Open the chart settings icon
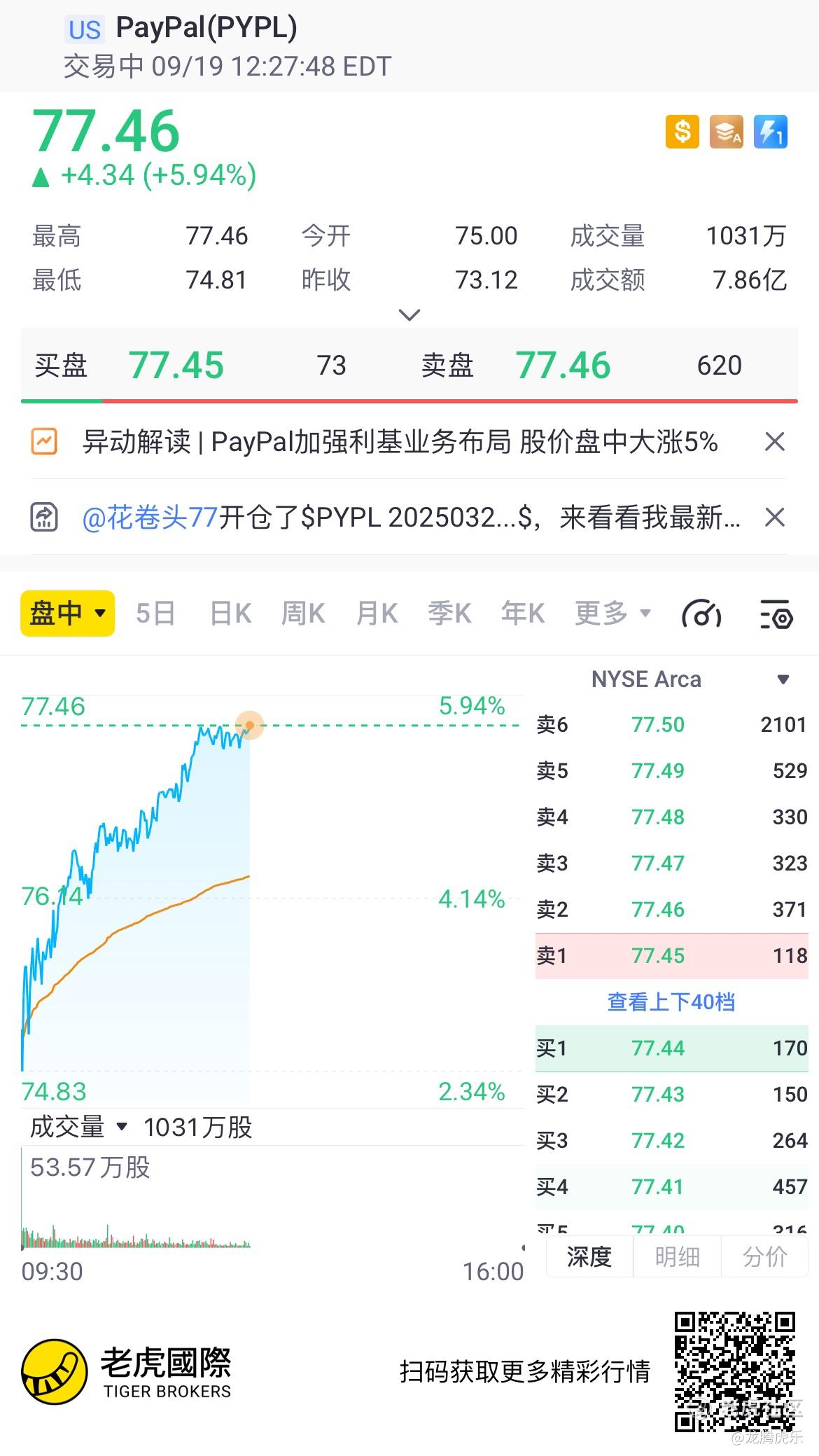Screen dimensions: 819x1456 [x=776, y=615]
